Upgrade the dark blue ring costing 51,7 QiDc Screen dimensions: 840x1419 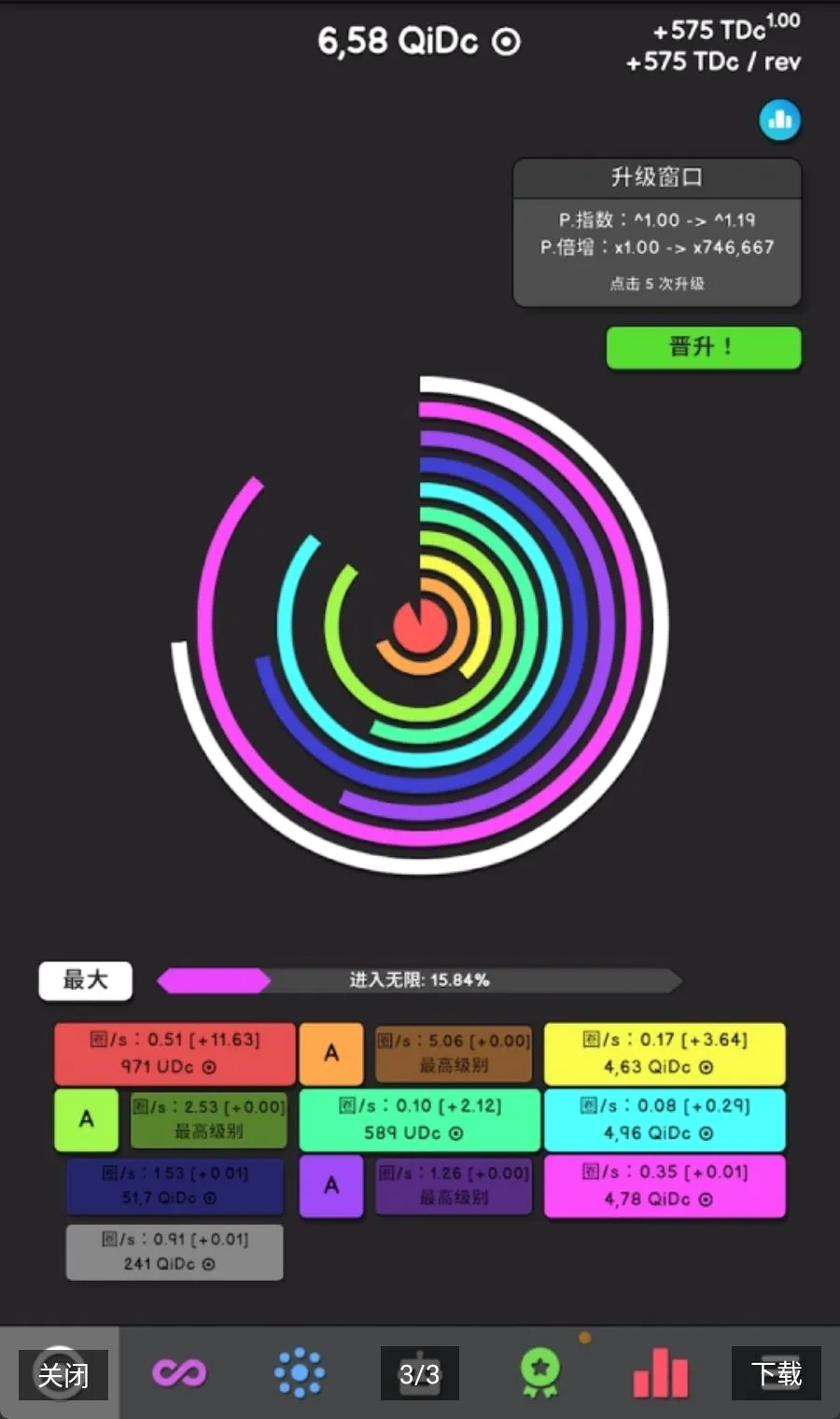175,1186
